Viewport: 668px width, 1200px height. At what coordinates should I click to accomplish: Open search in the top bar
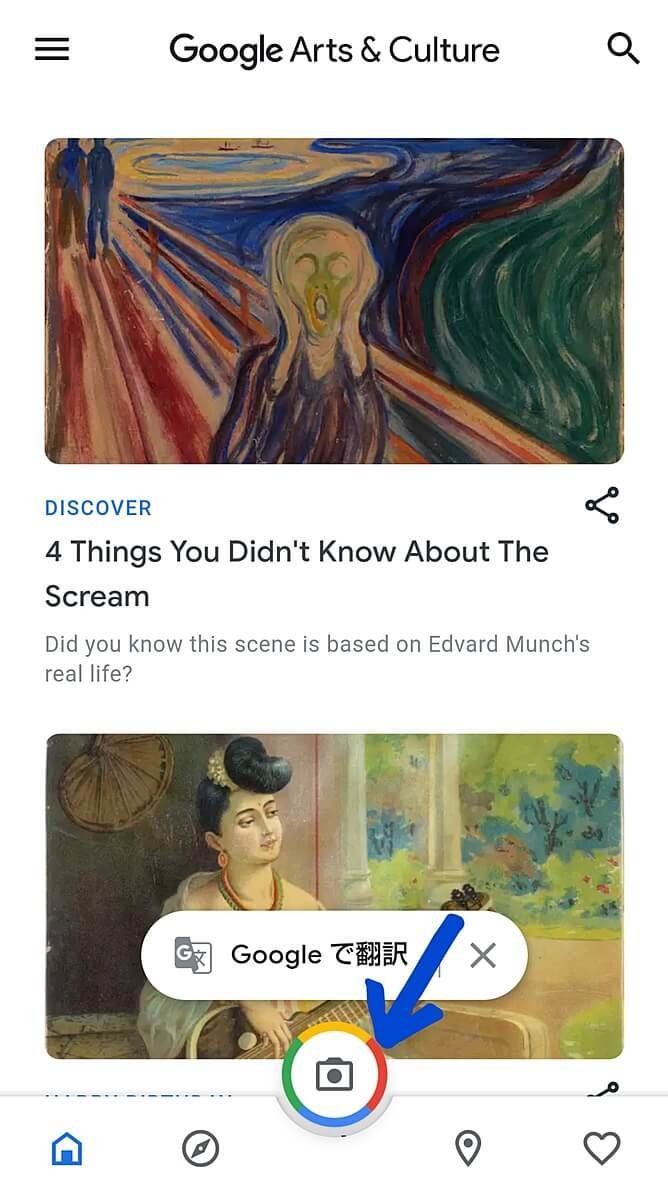[623, 48]
